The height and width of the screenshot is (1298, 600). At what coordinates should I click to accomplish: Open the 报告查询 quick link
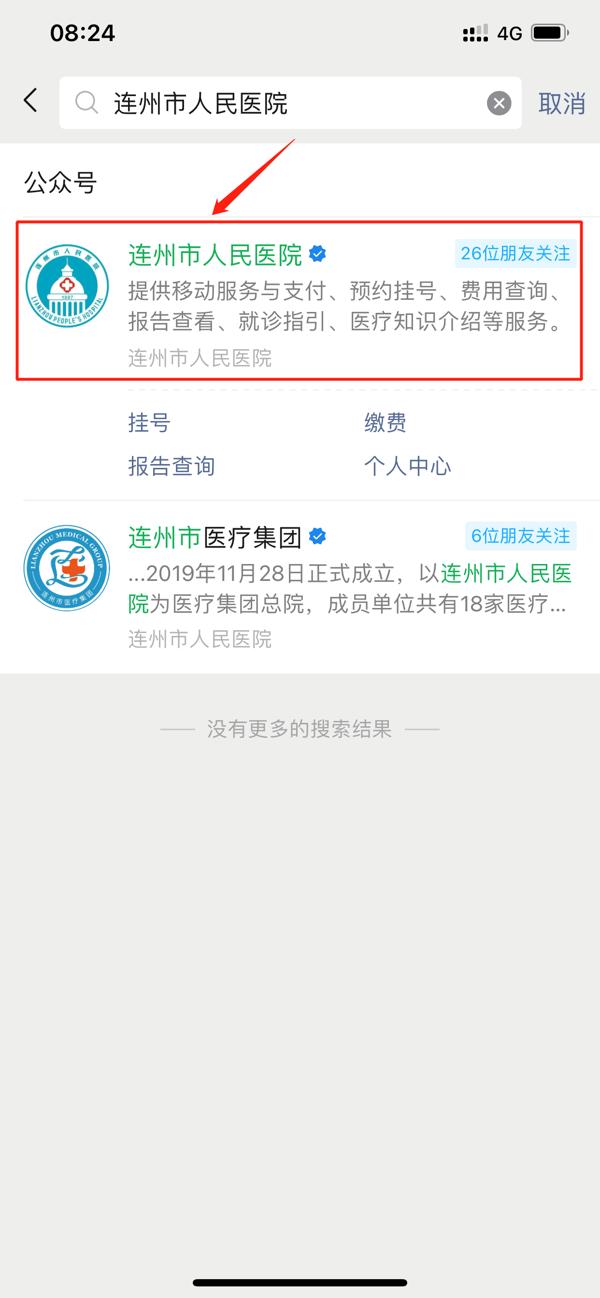tap(171, 466)
